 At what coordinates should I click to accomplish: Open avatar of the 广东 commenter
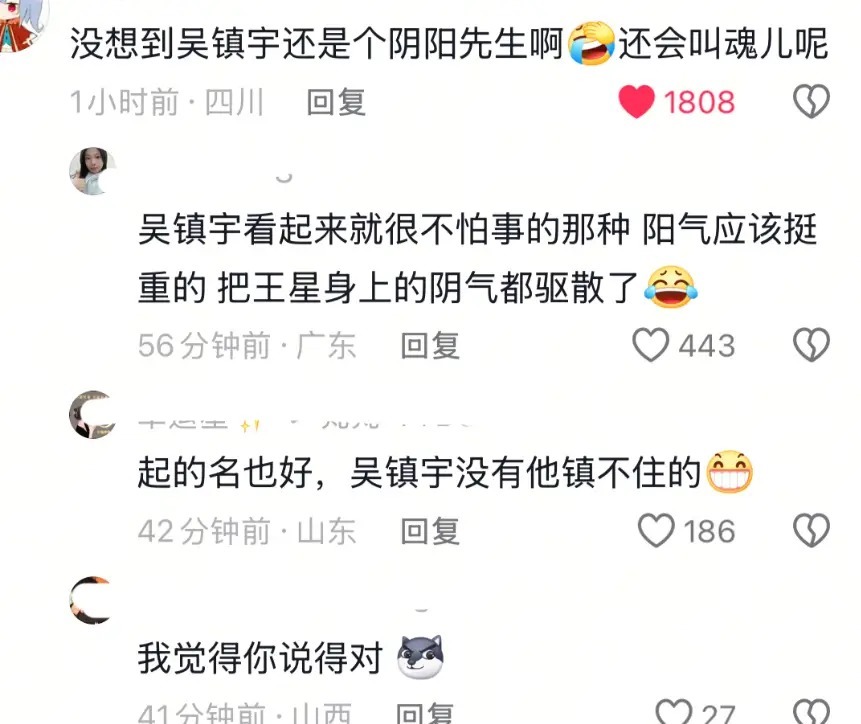coord(93,171)
